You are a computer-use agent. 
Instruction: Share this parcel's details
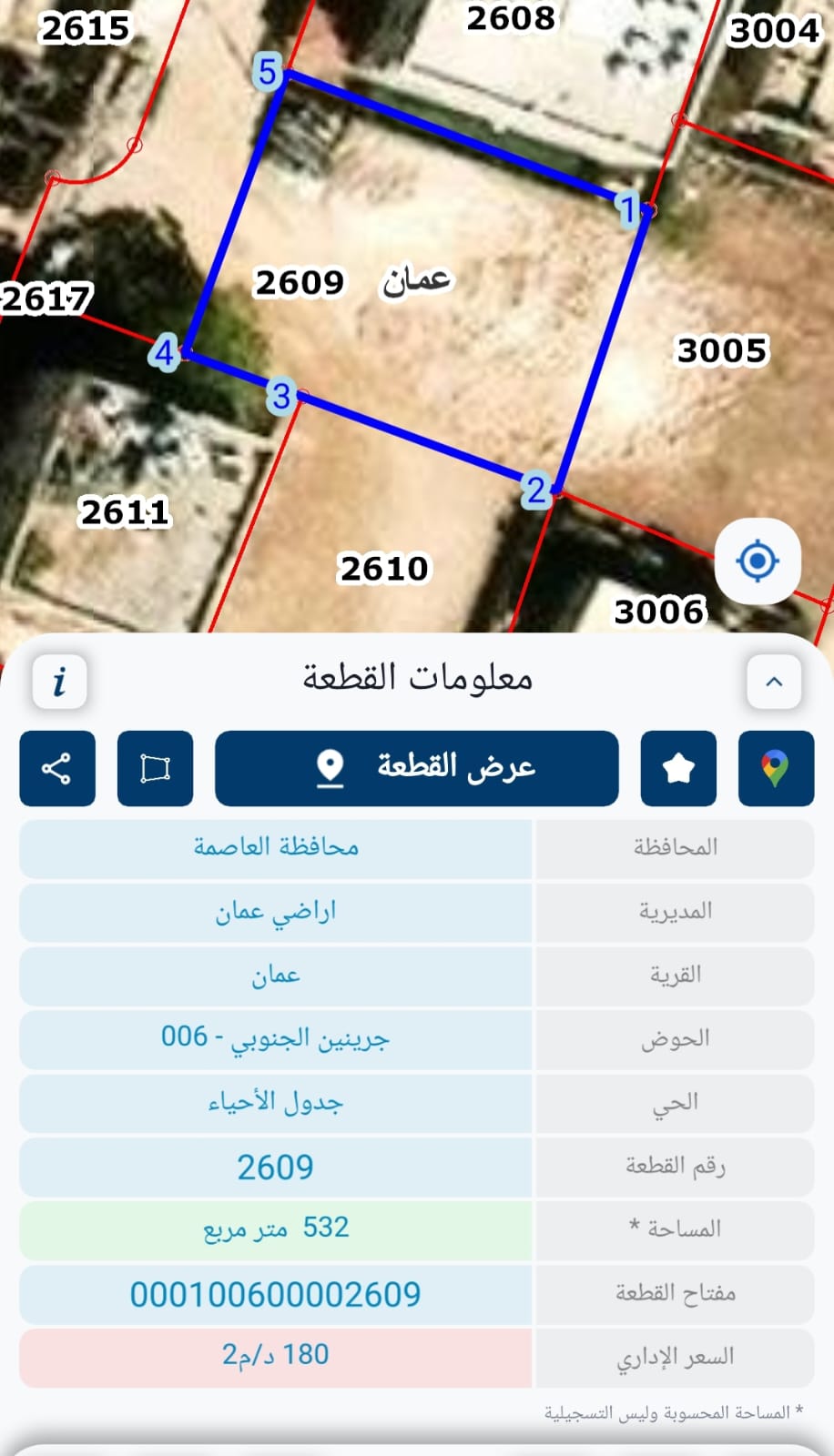57,768
